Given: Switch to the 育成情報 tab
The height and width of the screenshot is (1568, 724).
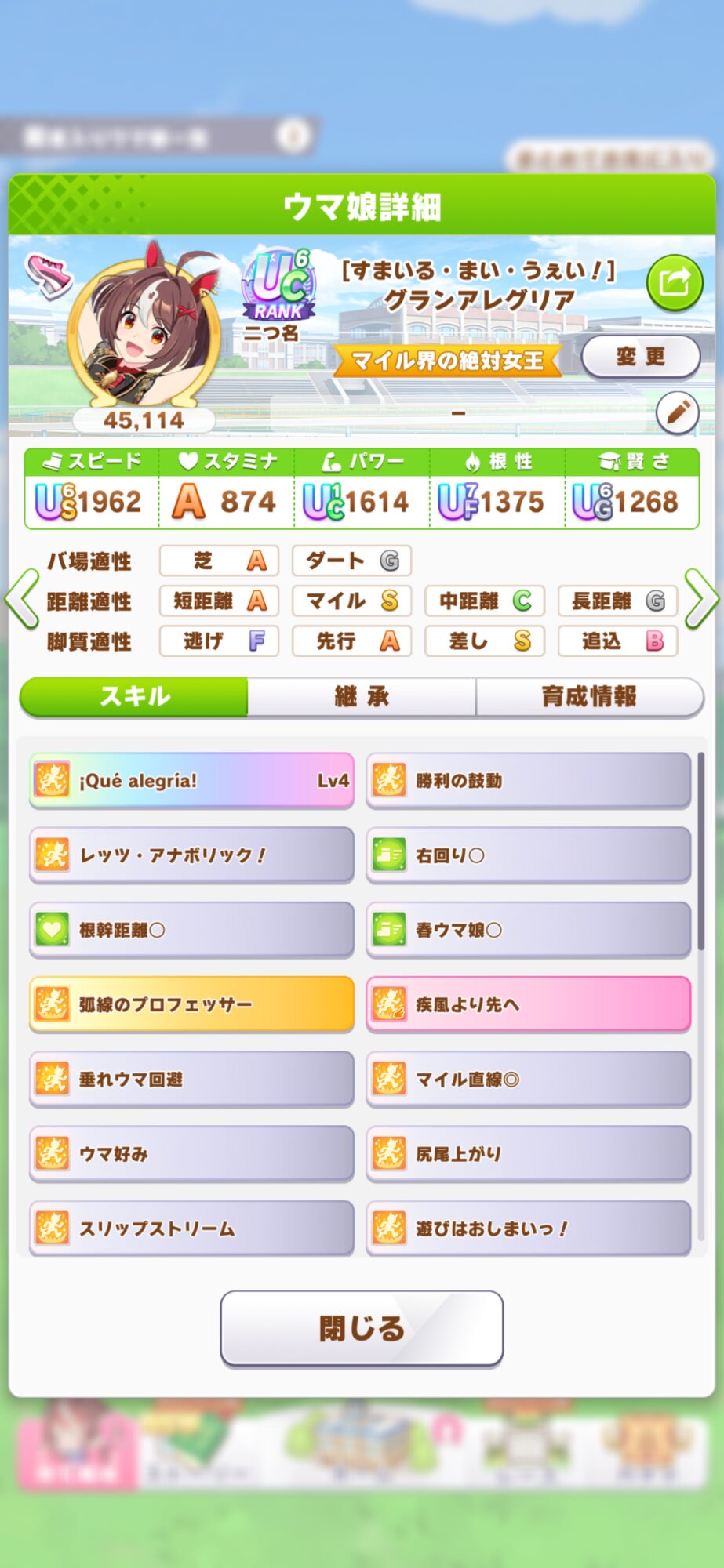Looking at the screenshot, I should [589, 696].
